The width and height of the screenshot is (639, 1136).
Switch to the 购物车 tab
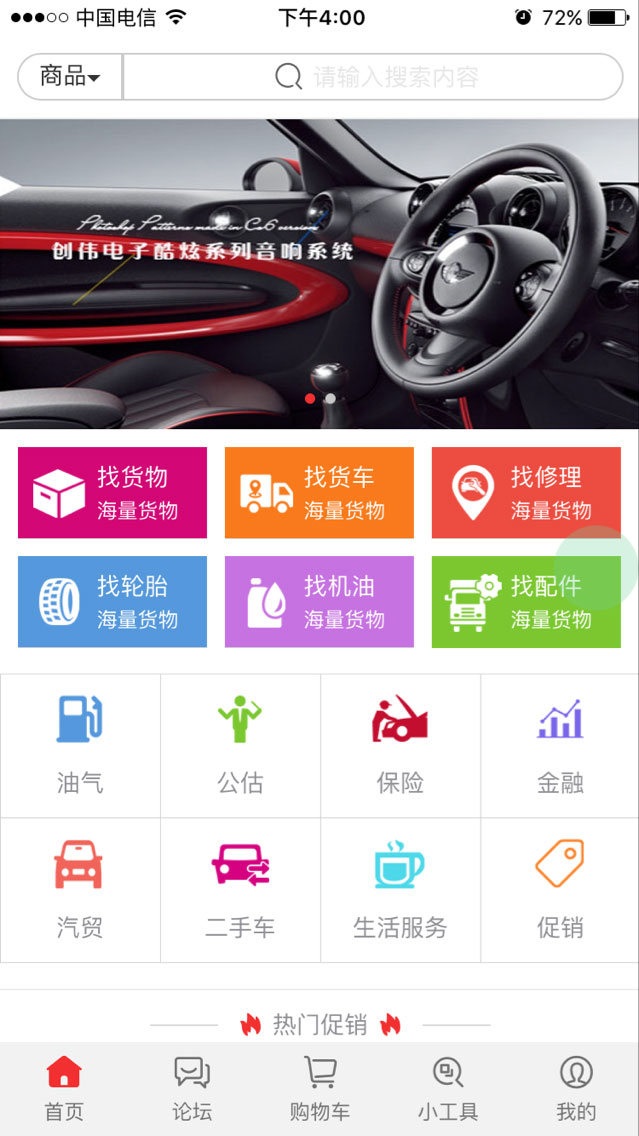(319, 1089)
